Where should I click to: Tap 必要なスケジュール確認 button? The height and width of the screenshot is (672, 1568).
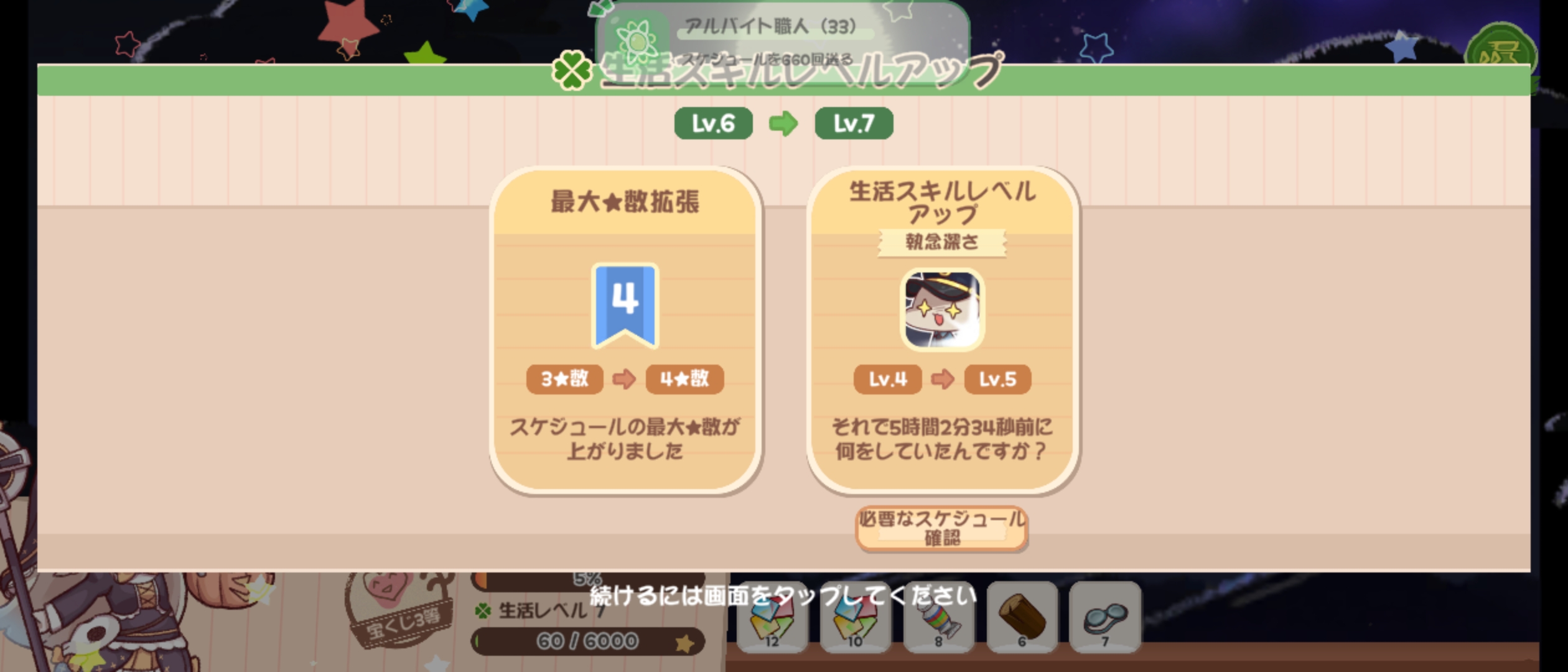[x=941, y=528]
